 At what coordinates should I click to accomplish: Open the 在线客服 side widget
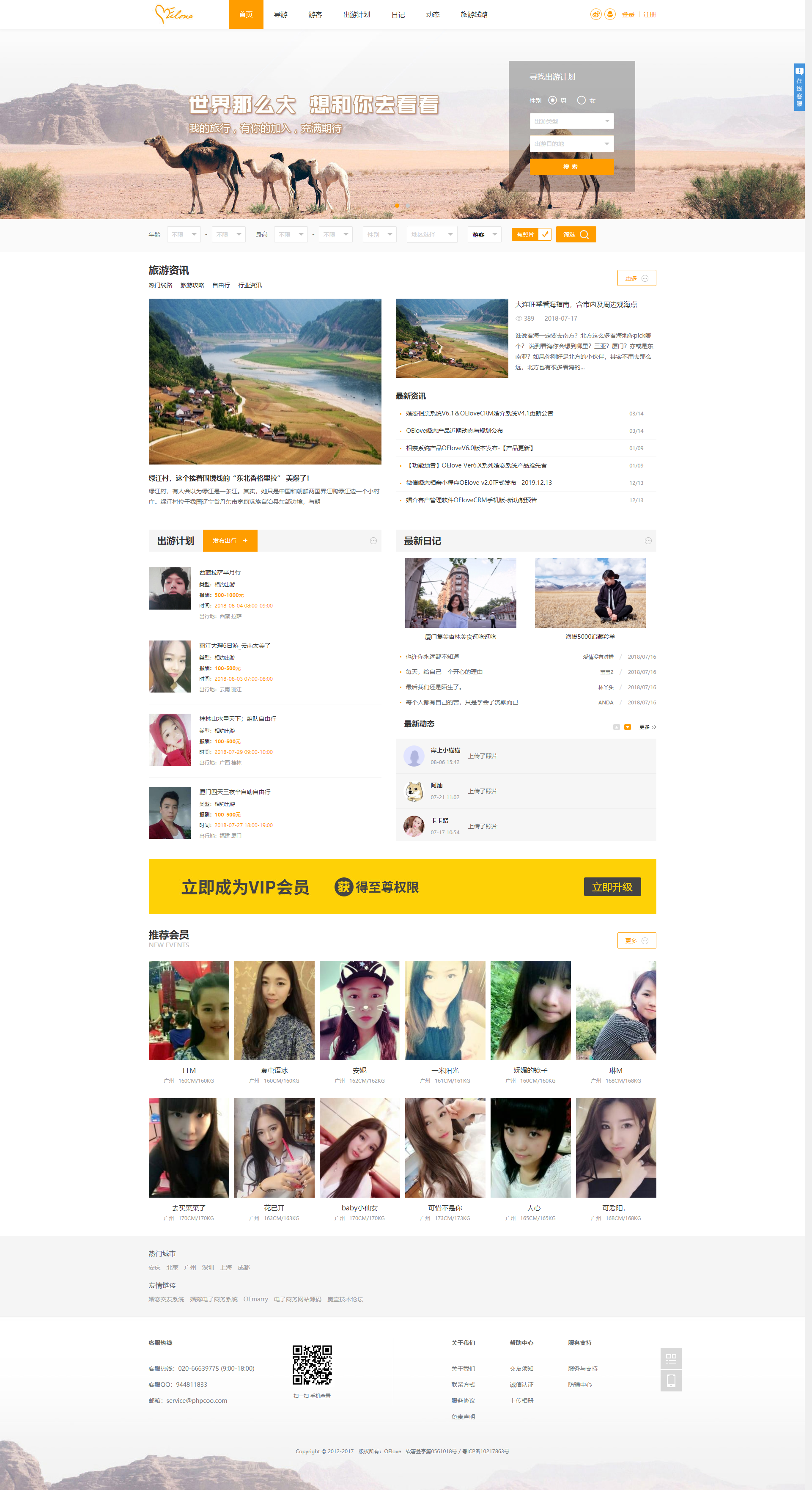(x=799, y=87)
